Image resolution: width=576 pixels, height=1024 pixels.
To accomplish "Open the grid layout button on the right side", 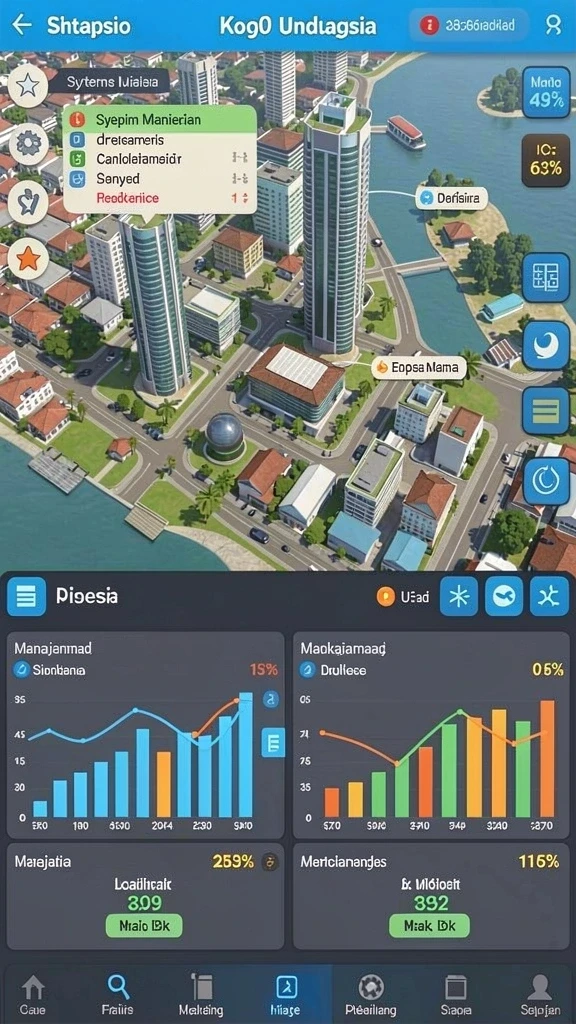I will (546, 278).
